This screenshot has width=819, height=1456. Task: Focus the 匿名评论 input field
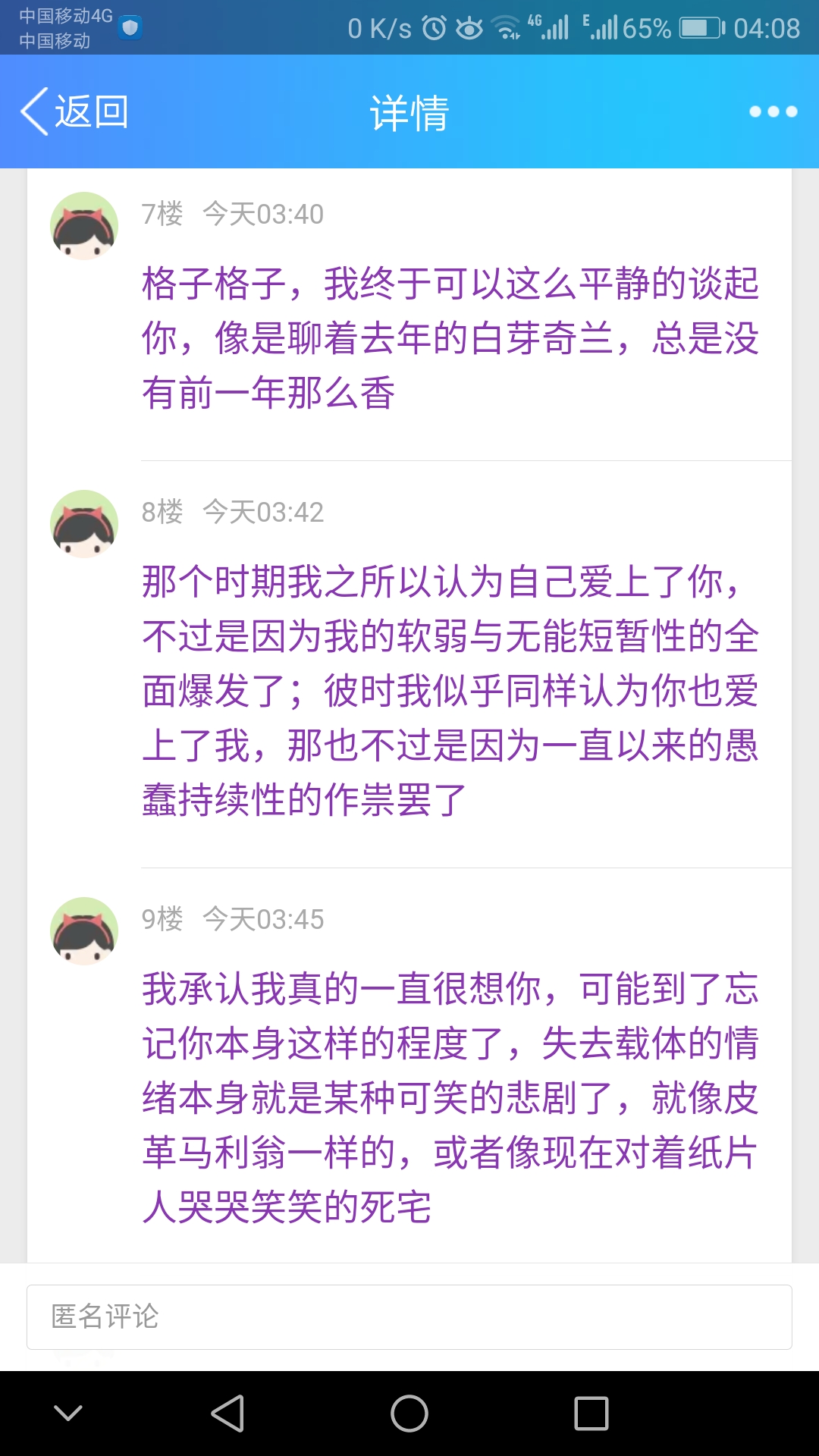coord(409,1317)
